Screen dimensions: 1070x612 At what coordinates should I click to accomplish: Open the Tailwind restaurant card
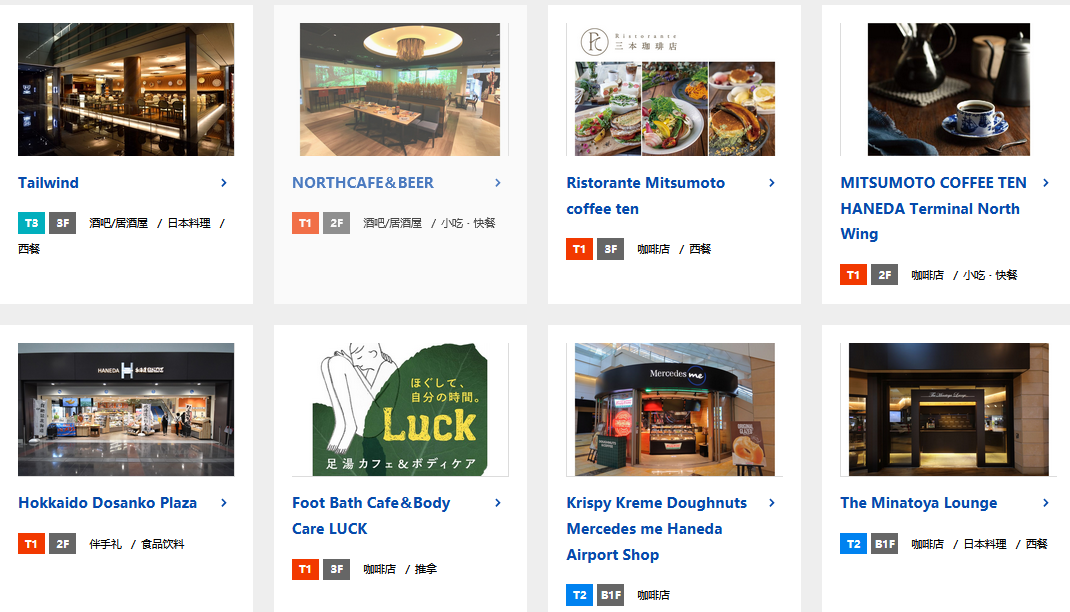(48, 183)
